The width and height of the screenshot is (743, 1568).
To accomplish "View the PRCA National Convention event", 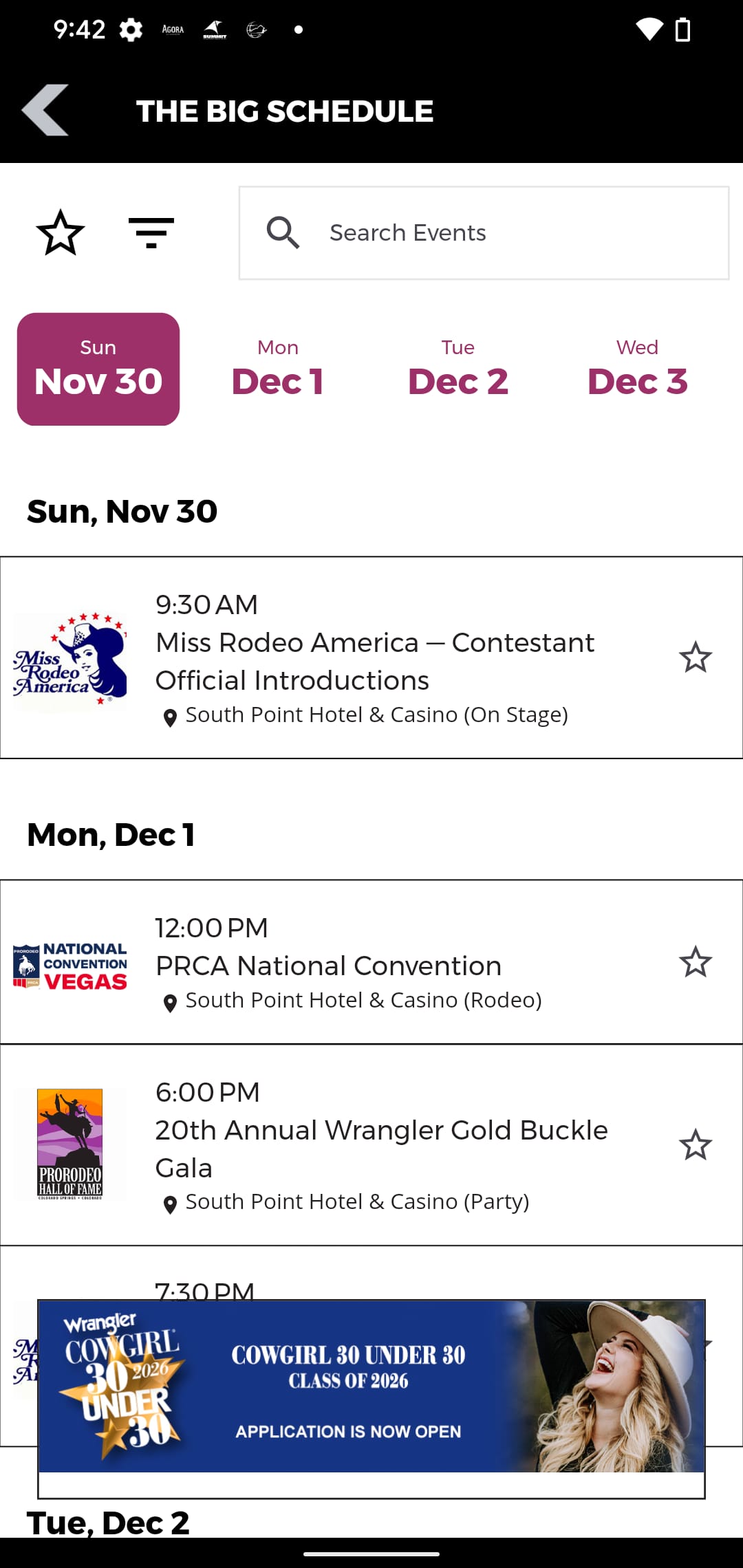I will coord(328,966).
